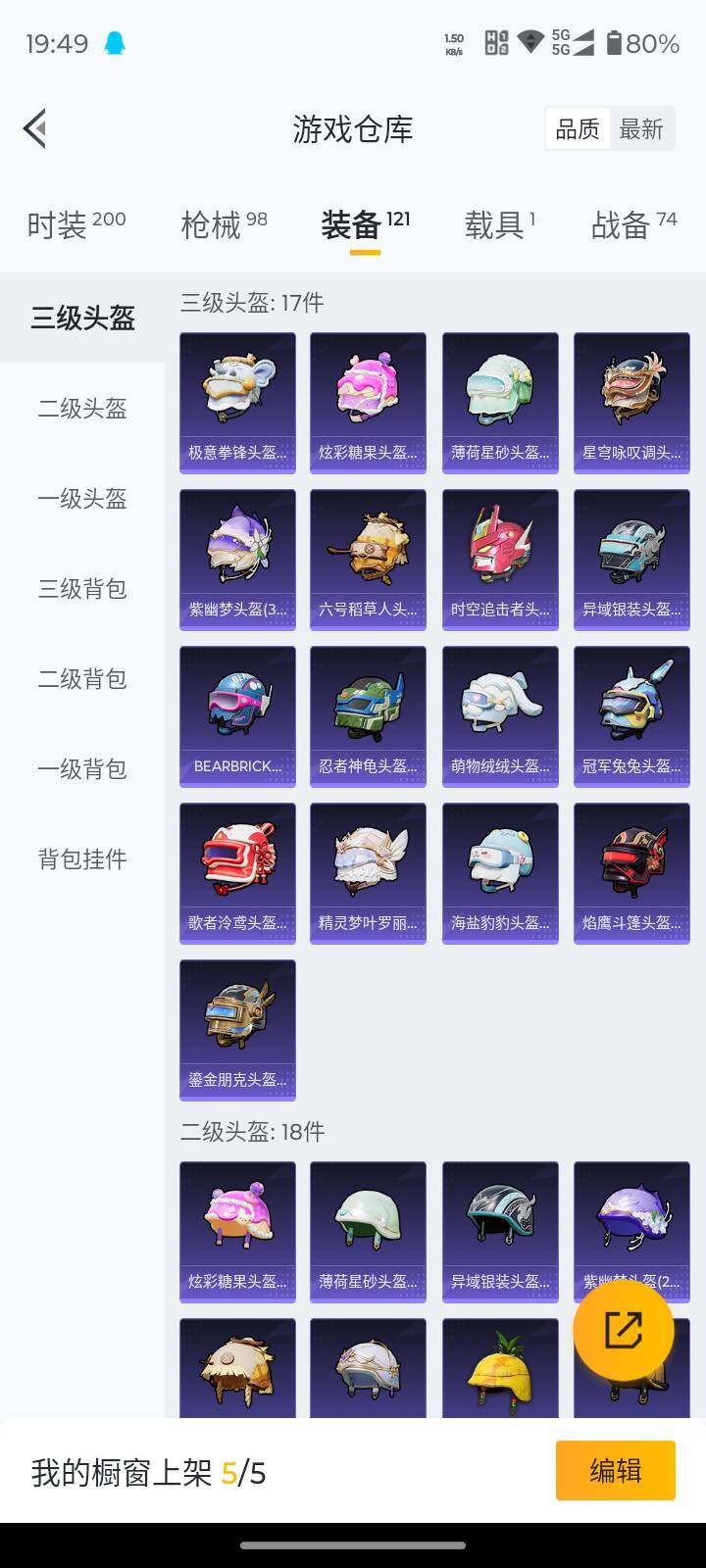Select 一级头盔 in the side menu
Screen dimensions: 706x1568
[82, 499]
